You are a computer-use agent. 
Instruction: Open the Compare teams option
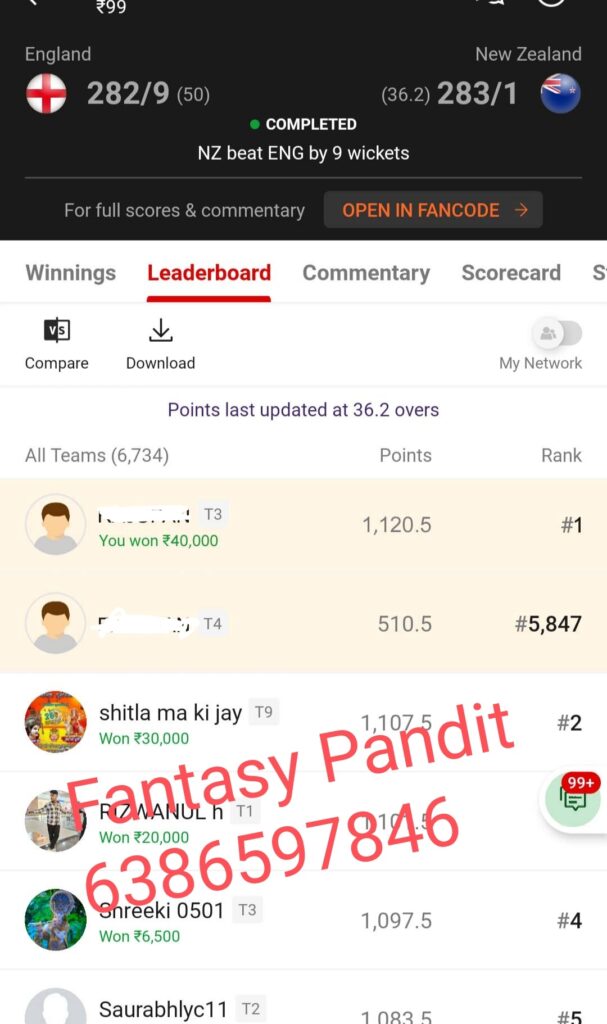(57, 343)
